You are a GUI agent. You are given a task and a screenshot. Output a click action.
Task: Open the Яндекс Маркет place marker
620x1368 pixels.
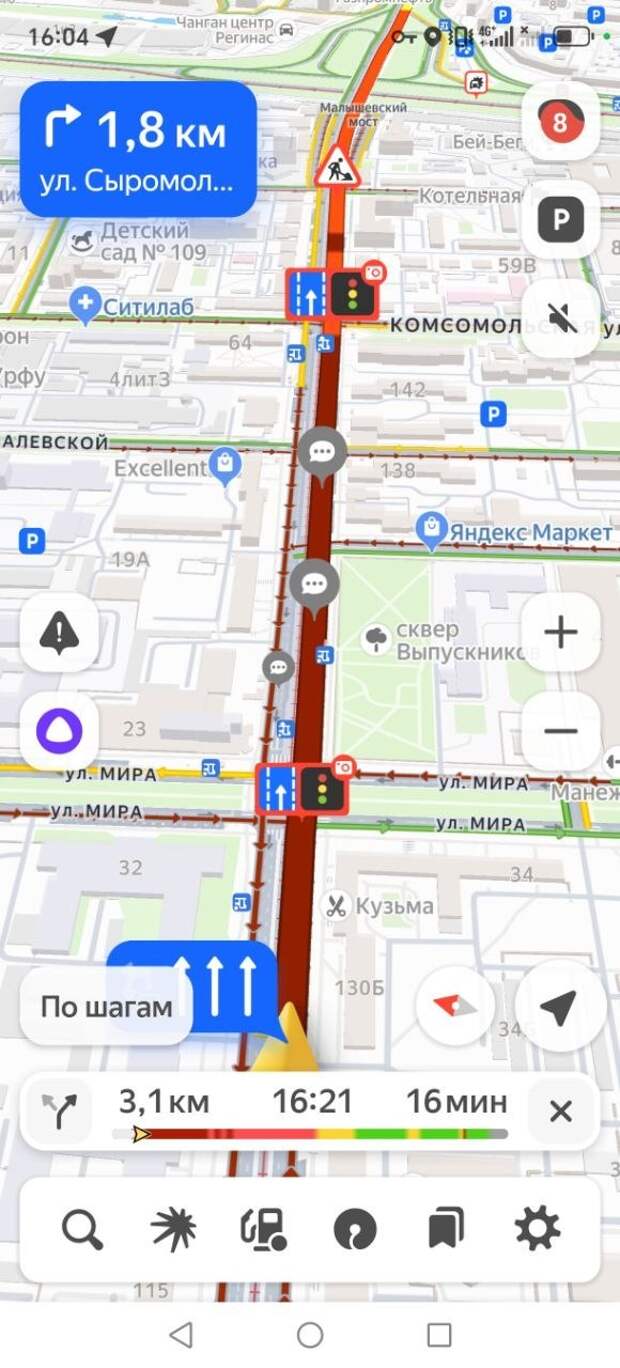point(432,531)
